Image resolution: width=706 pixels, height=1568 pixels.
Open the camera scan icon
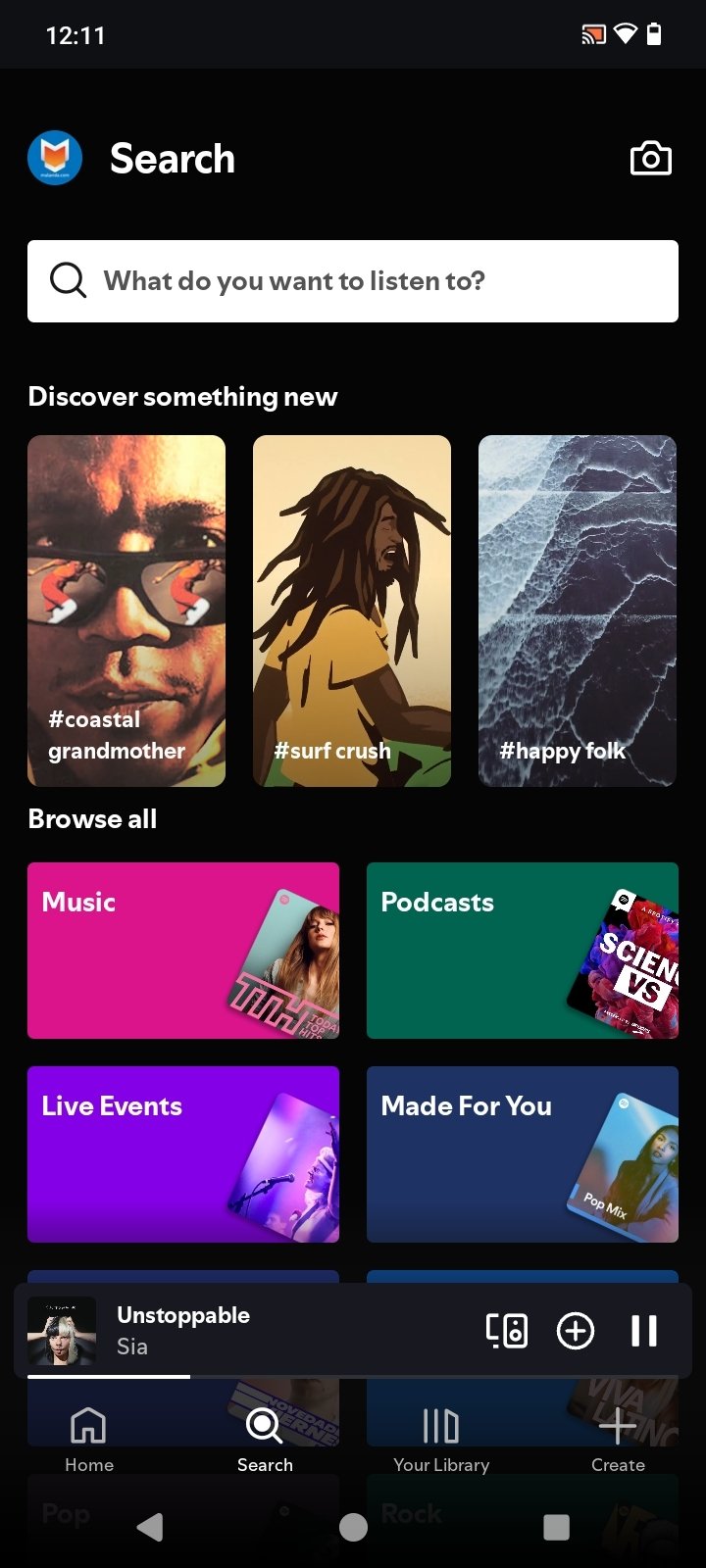[x=650, y=159]
